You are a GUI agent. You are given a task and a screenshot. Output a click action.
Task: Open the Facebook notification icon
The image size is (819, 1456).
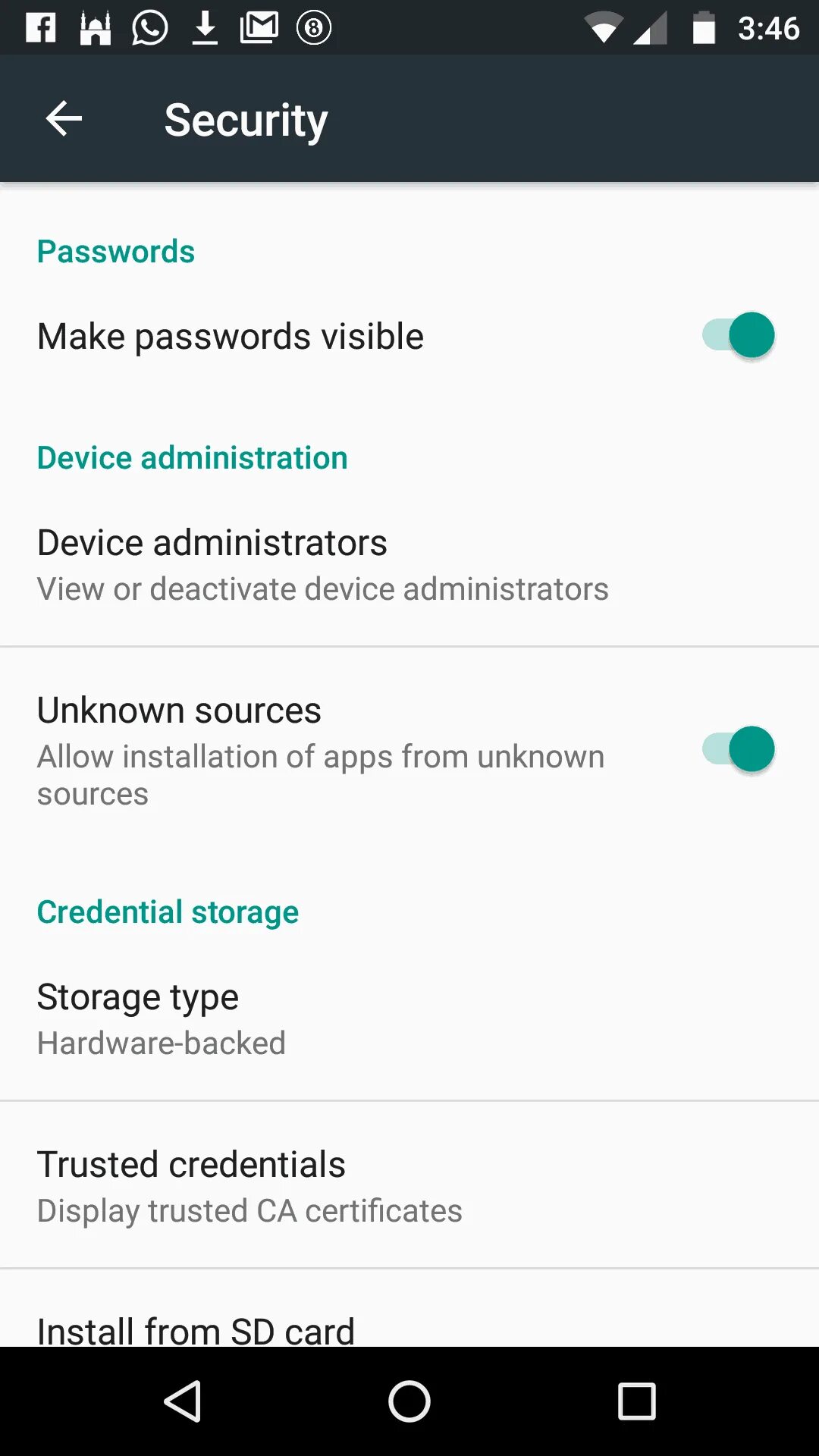[x=42, y=27]
